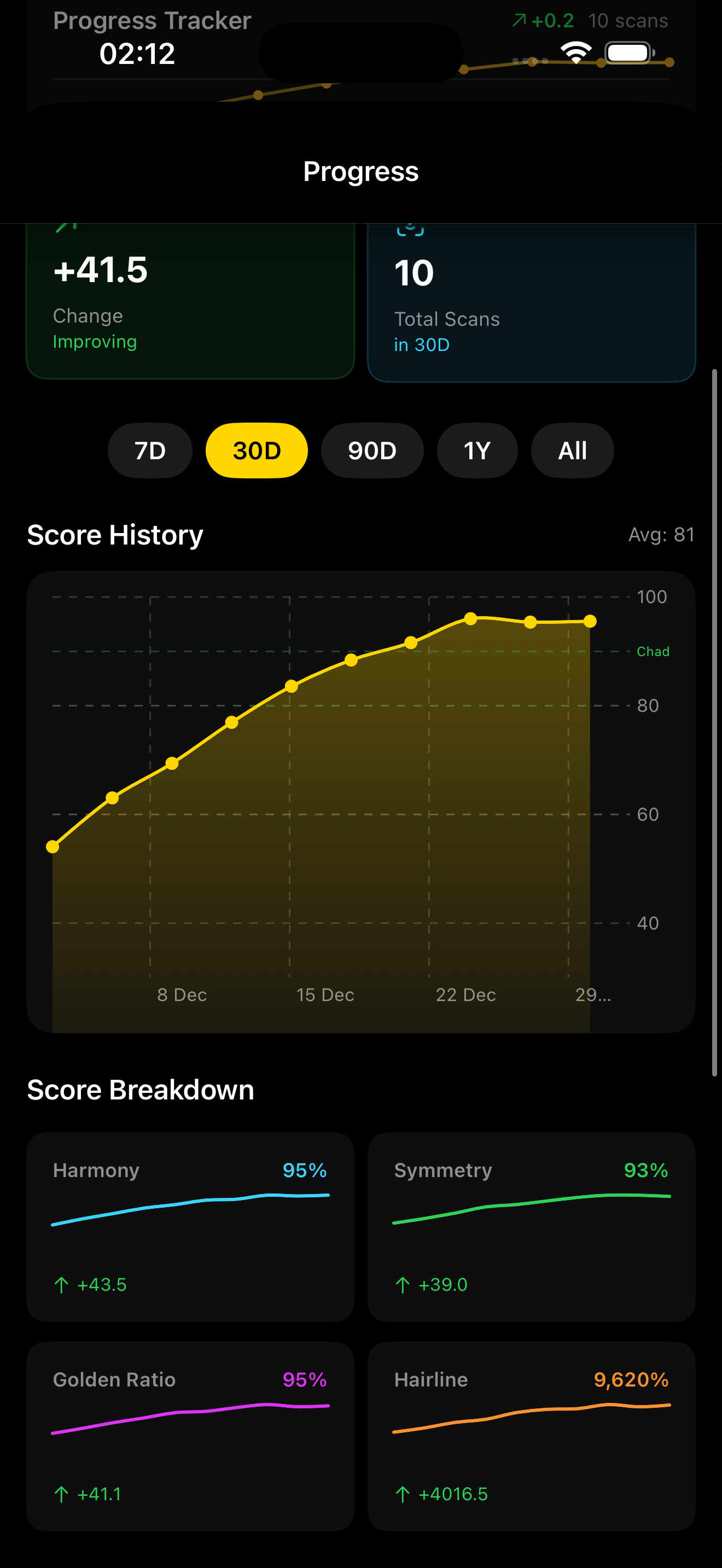View All time score history
Image resolution: width=722 pixels, height=1568 pixels.
572,450
